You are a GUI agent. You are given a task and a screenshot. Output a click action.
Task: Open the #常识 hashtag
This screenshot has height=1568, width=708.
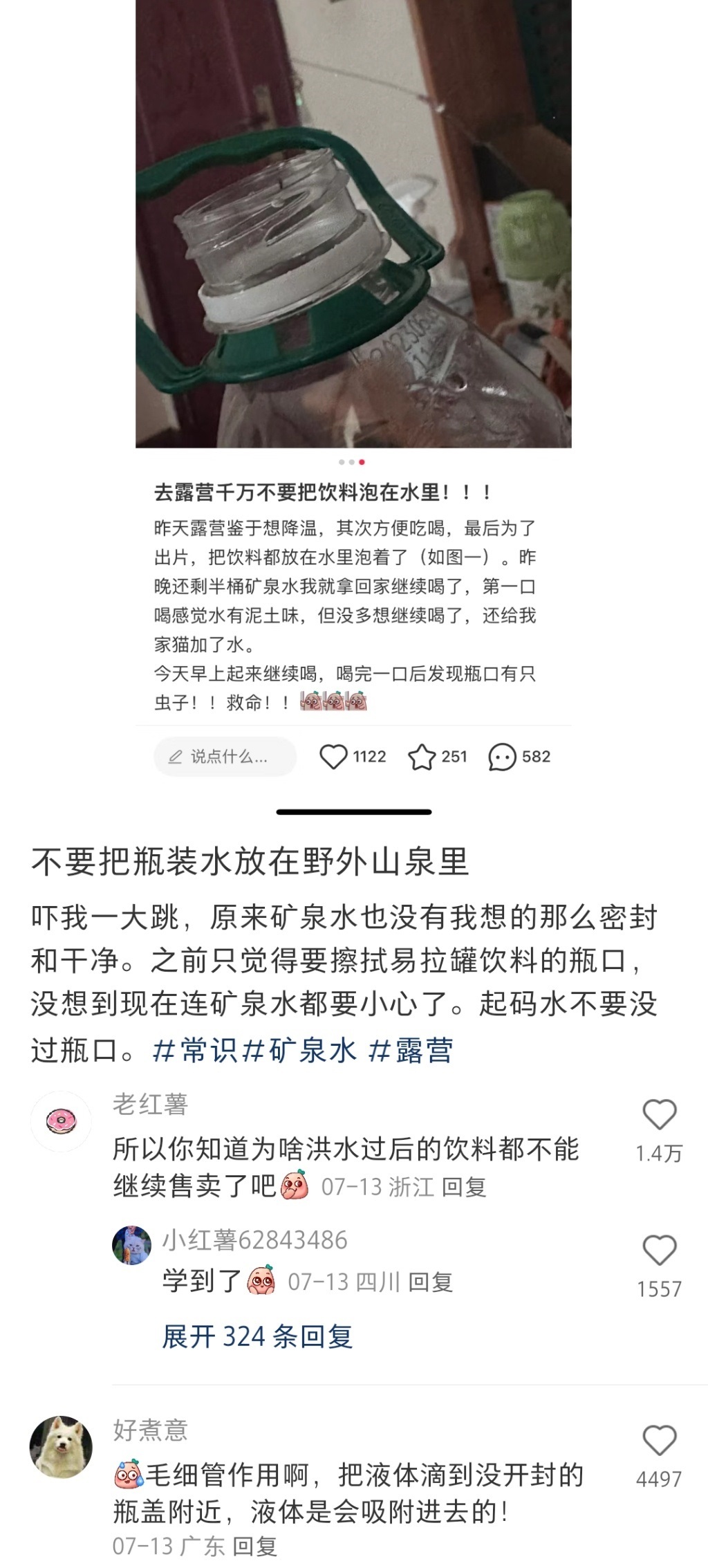click(x=195, y=1050)
